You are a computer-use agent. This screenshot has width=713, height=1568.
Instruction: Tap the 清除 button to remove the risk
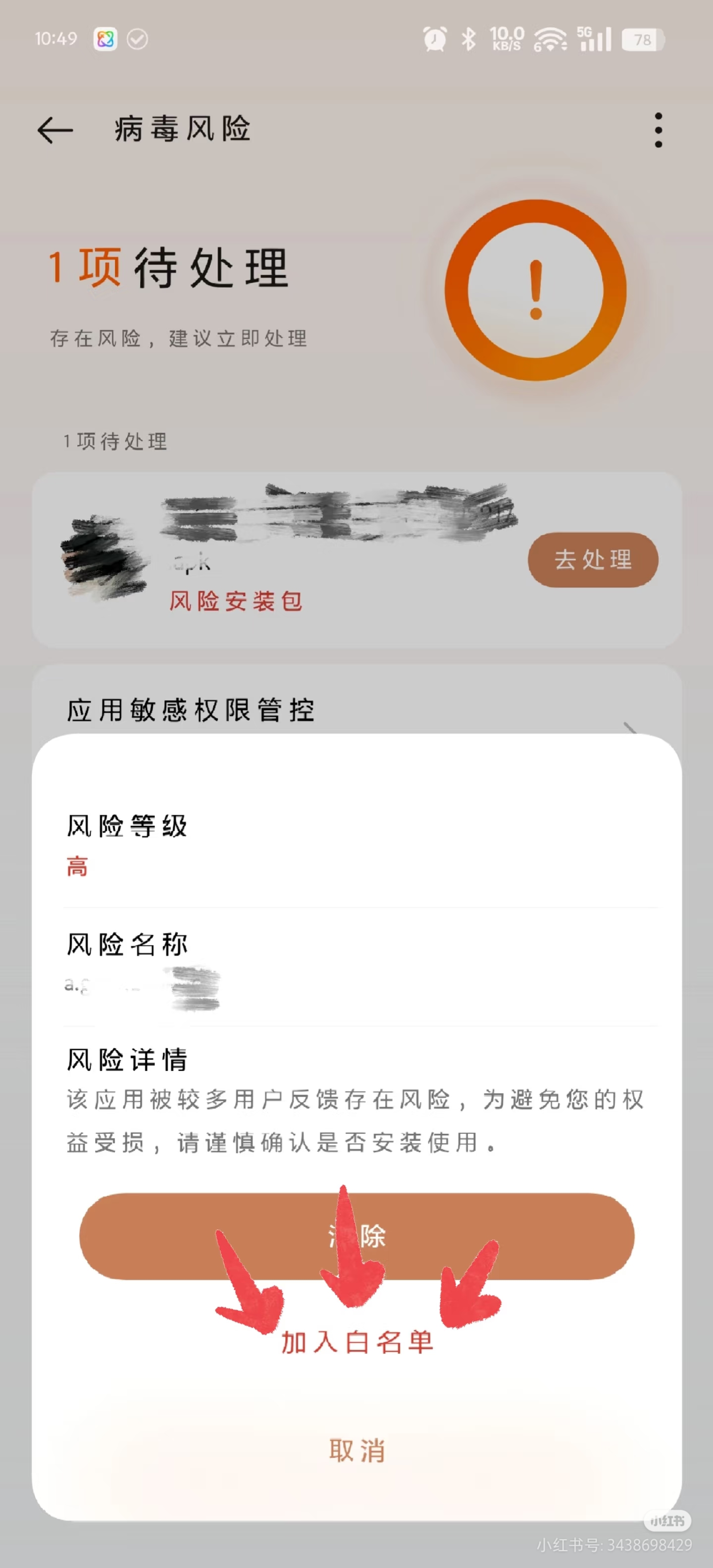click(357, 1236)
